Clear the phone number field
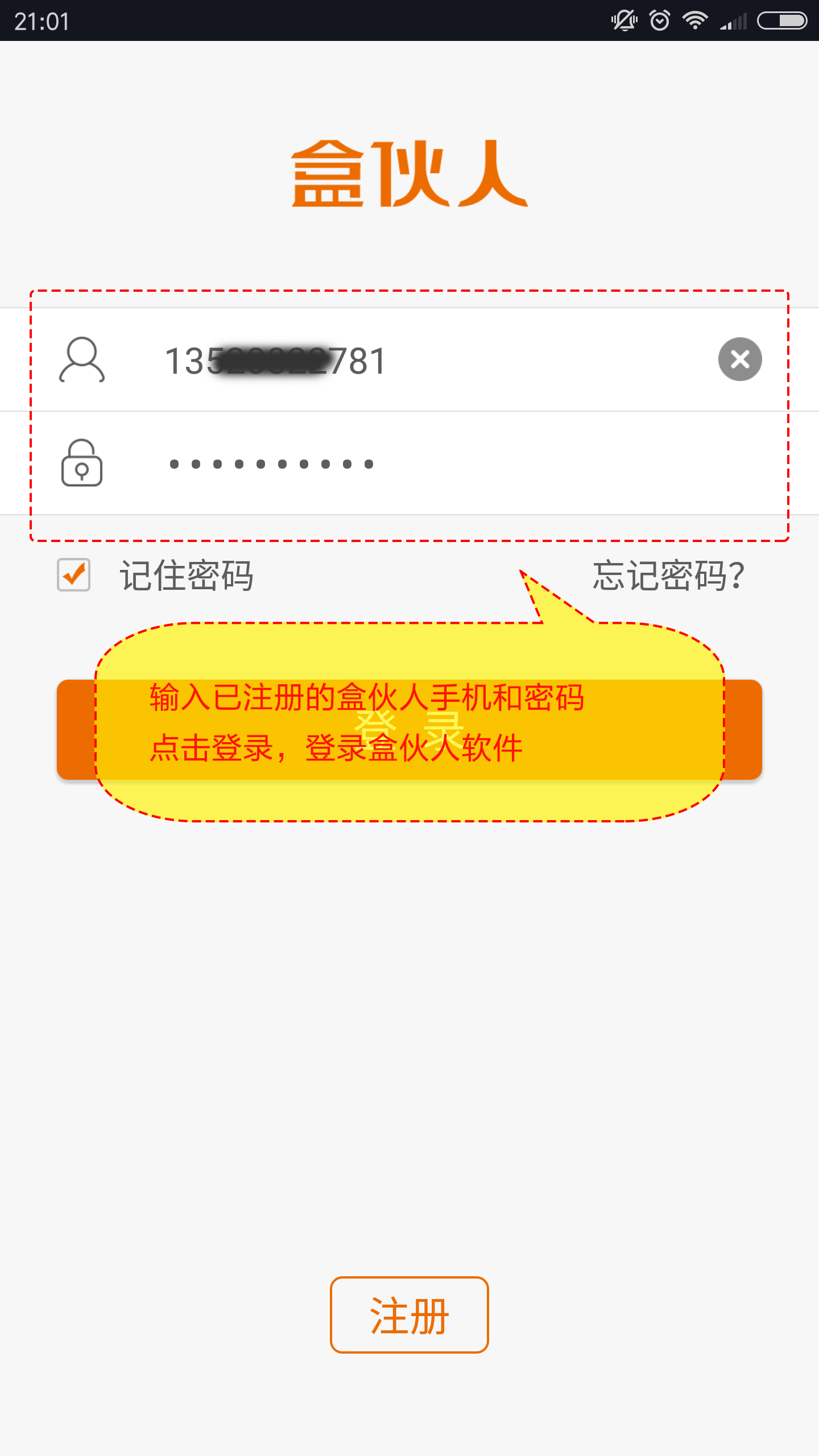 click(x=740, y=359)
